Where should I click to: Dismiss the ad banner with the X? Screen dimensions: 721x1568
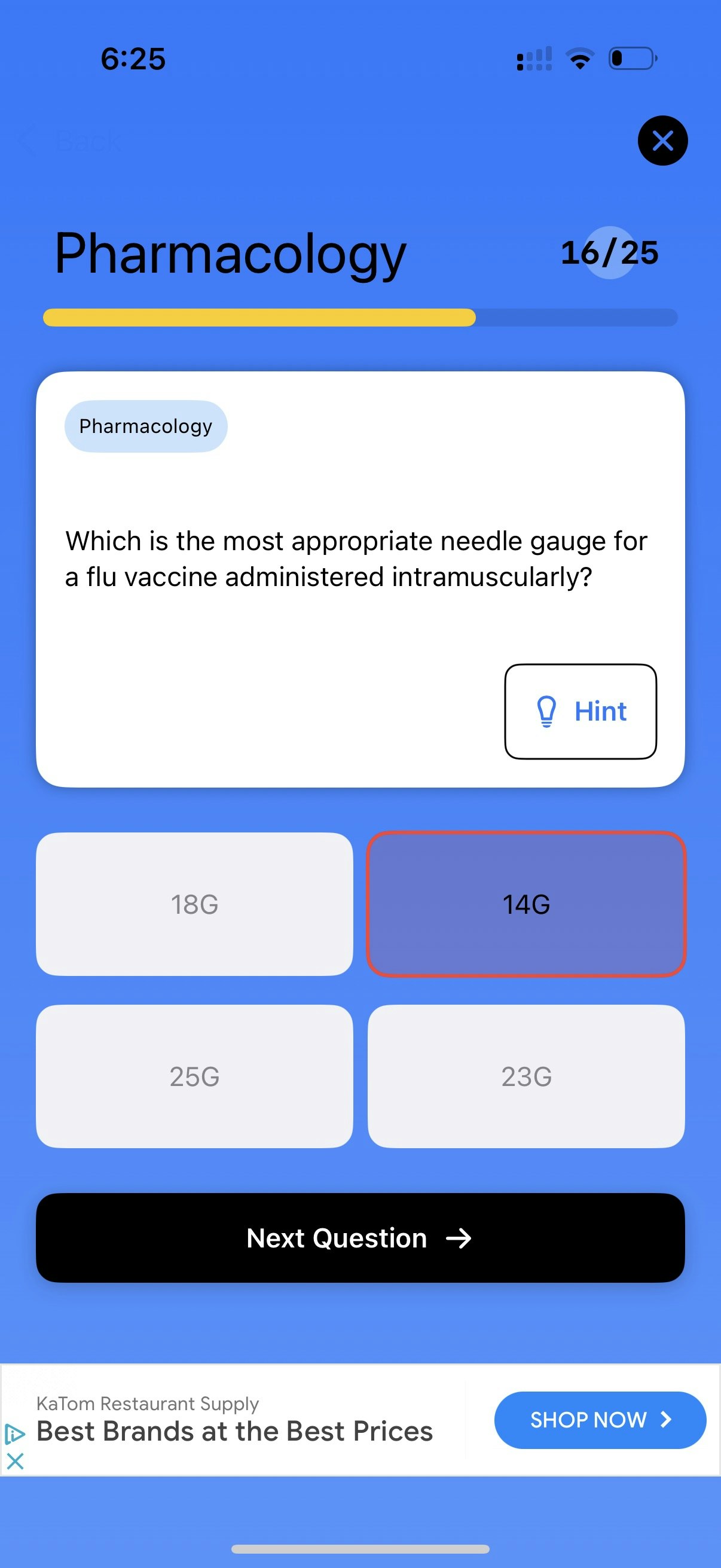14,1461
